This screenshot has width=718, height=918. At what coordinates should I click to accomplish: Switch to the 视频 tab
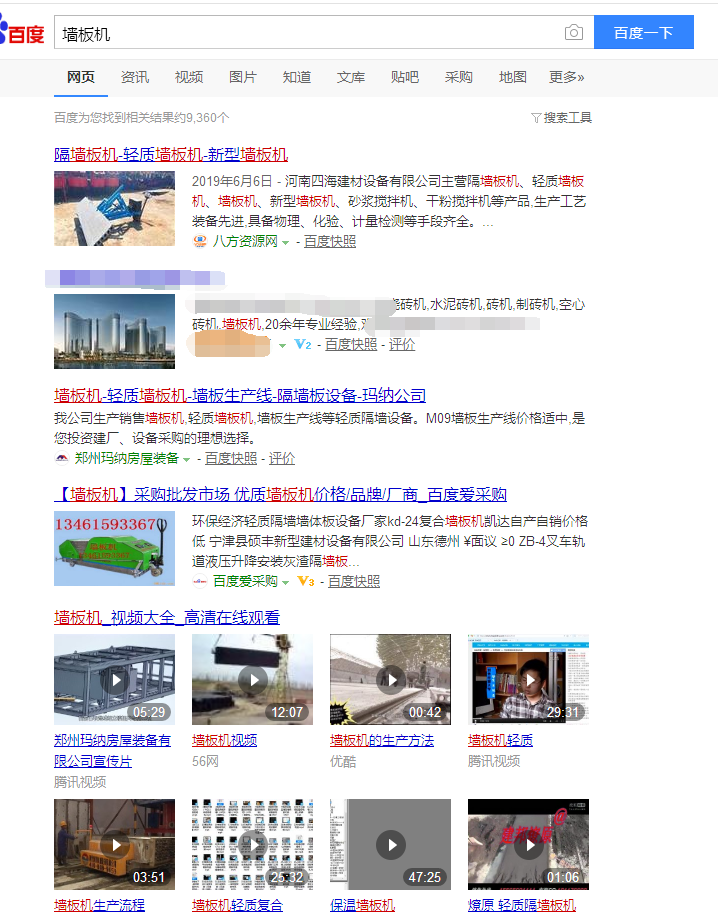(x=189, y=77)
